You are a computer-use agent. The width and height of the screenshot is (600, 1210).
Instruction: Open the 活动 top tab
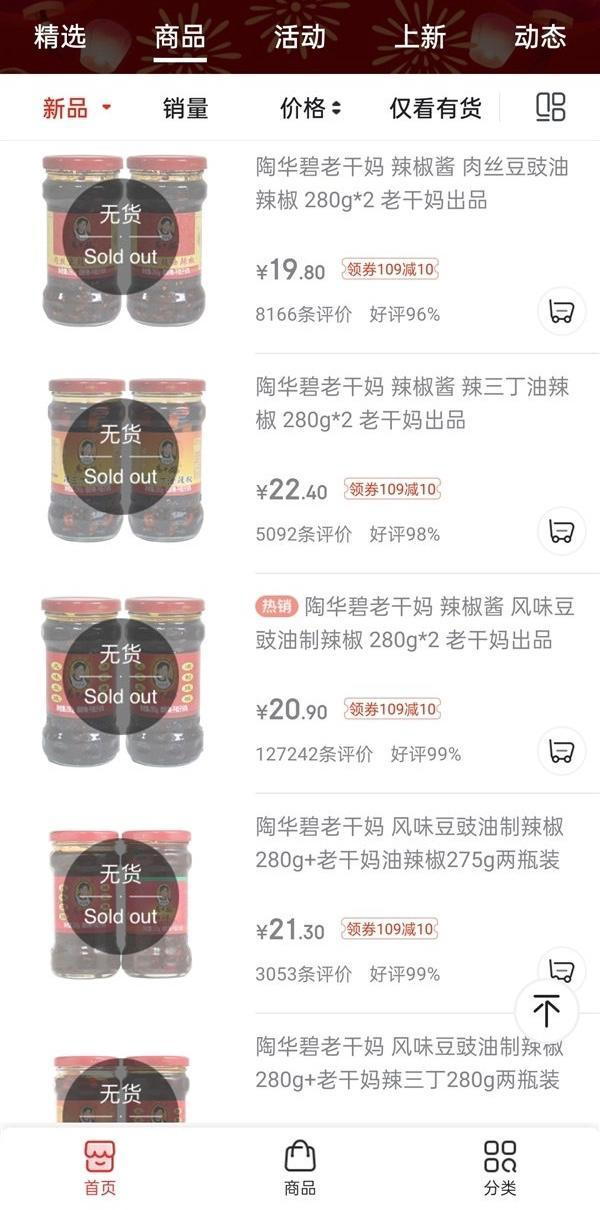pos(300,37)
